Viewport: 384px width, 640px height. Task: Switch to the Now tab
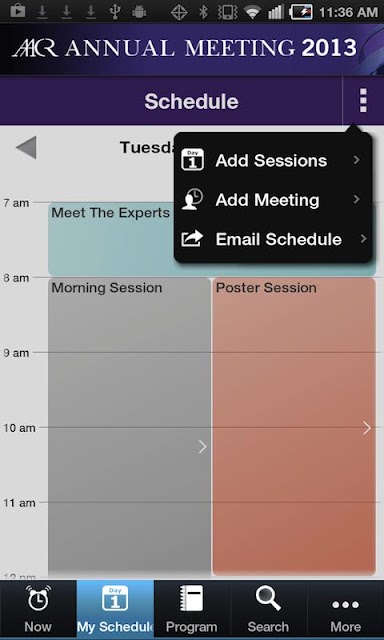click(38, 609)
